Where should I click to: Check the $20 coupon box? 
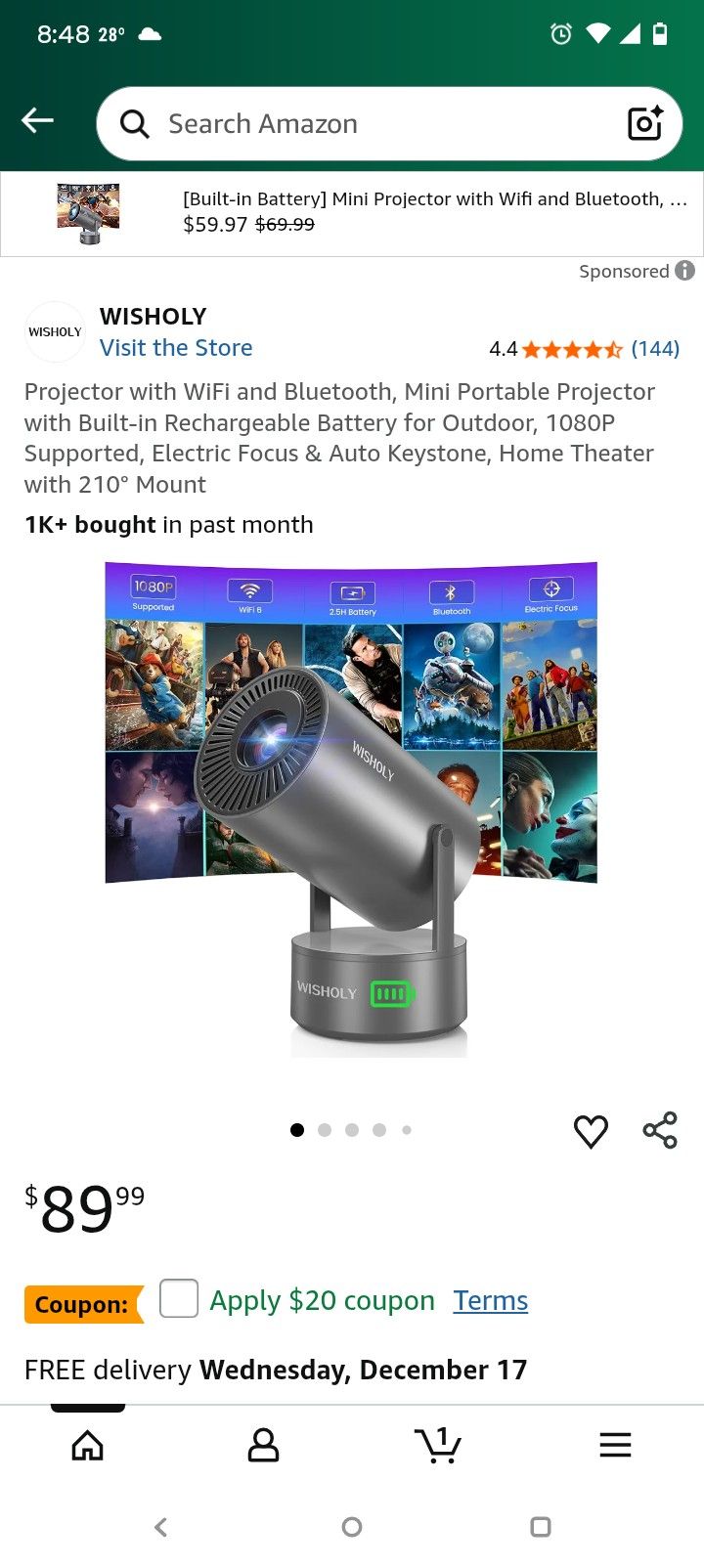(x=179, y=1298)
